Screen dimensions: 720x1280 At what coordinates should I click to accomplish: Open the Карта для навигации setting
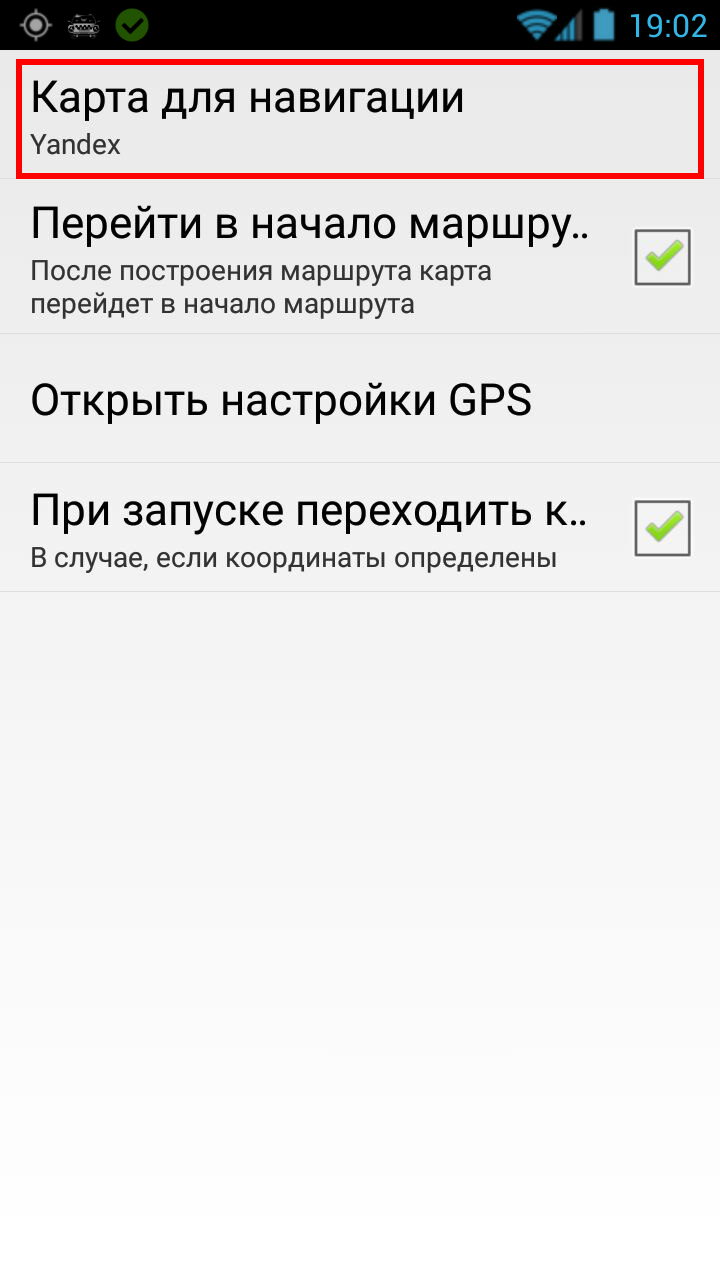click(x=360, y=118)
